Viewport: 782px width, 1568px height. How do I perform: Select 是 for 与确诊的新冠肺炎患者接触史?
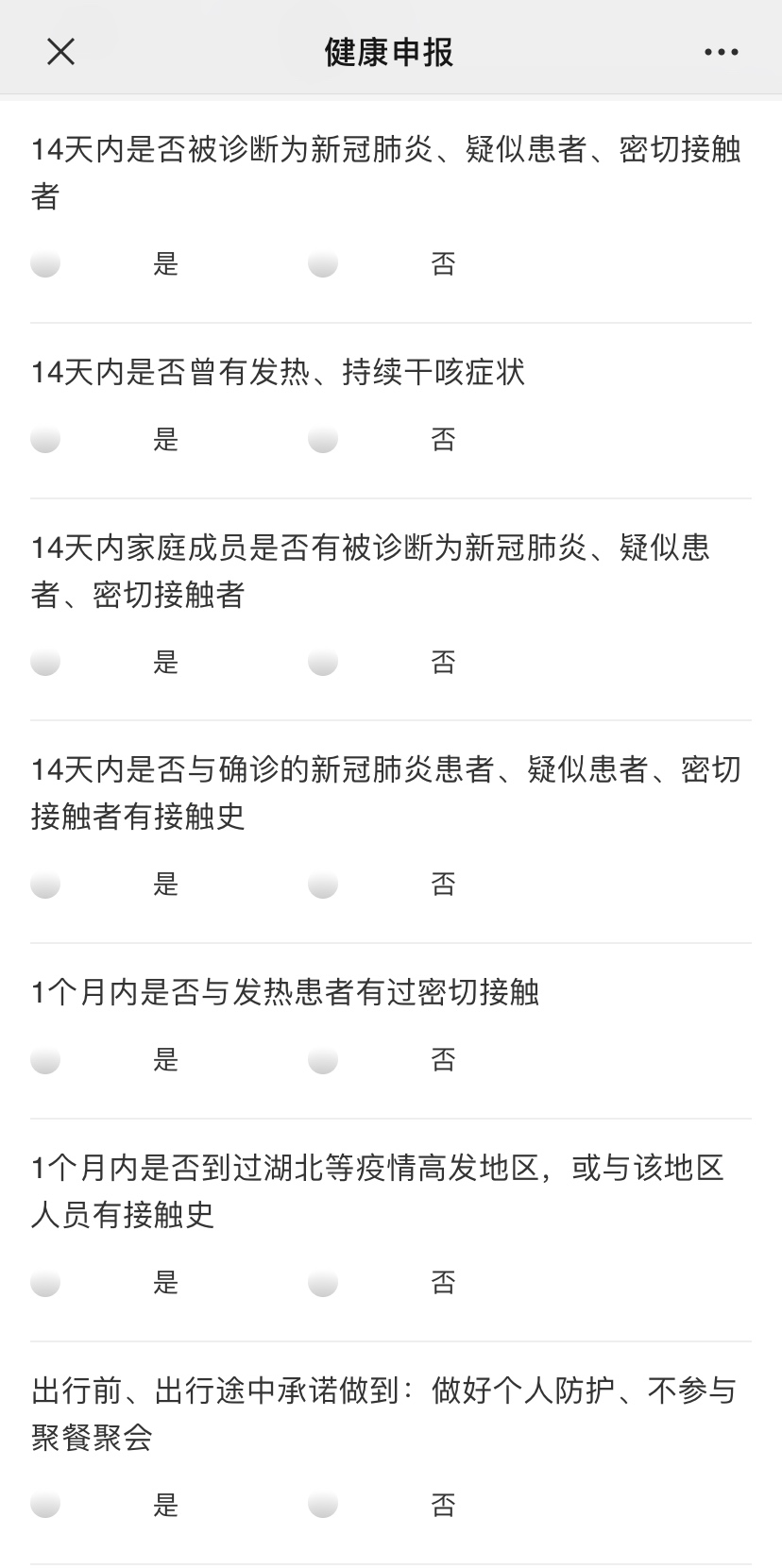(45, 885)
